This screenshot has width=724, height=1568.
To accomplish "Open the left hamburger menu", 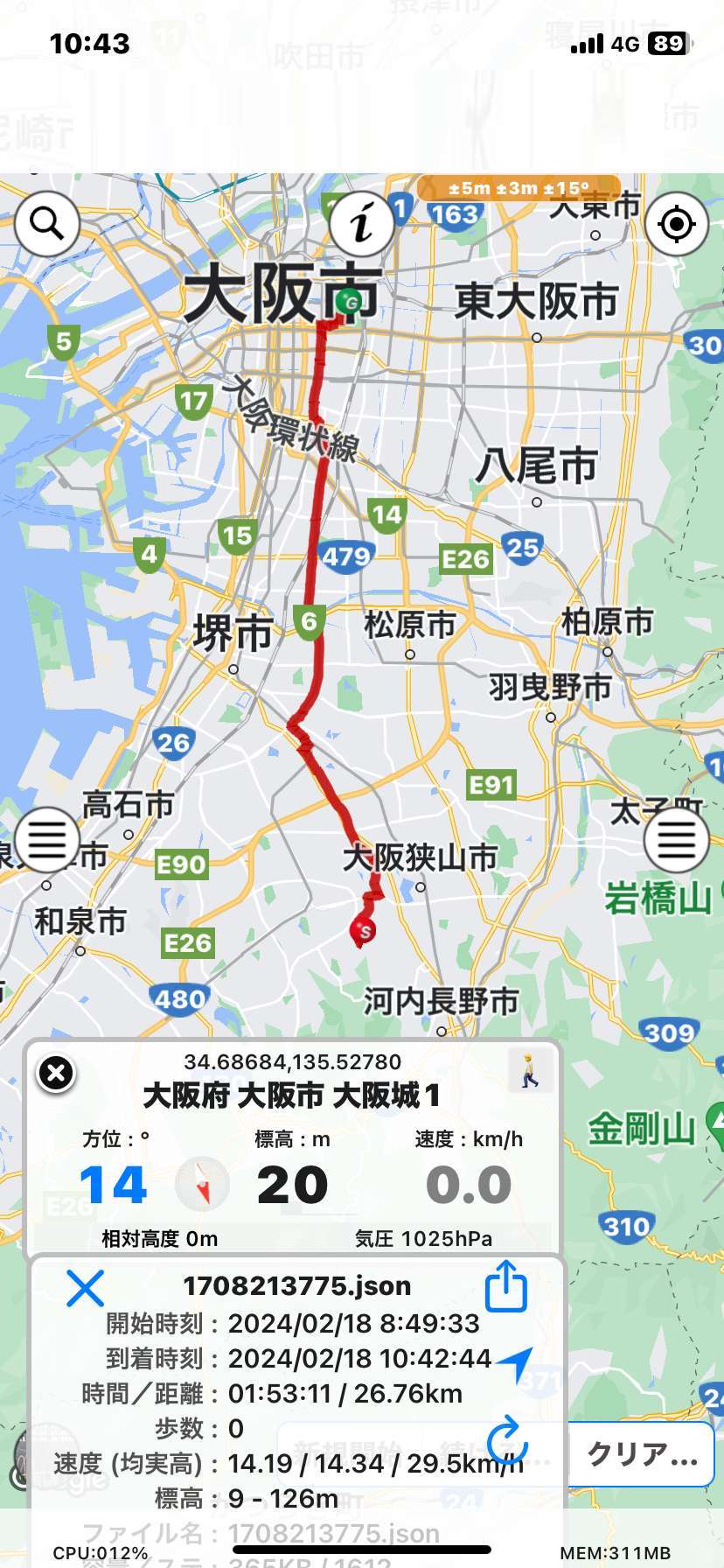I will 47,840.
